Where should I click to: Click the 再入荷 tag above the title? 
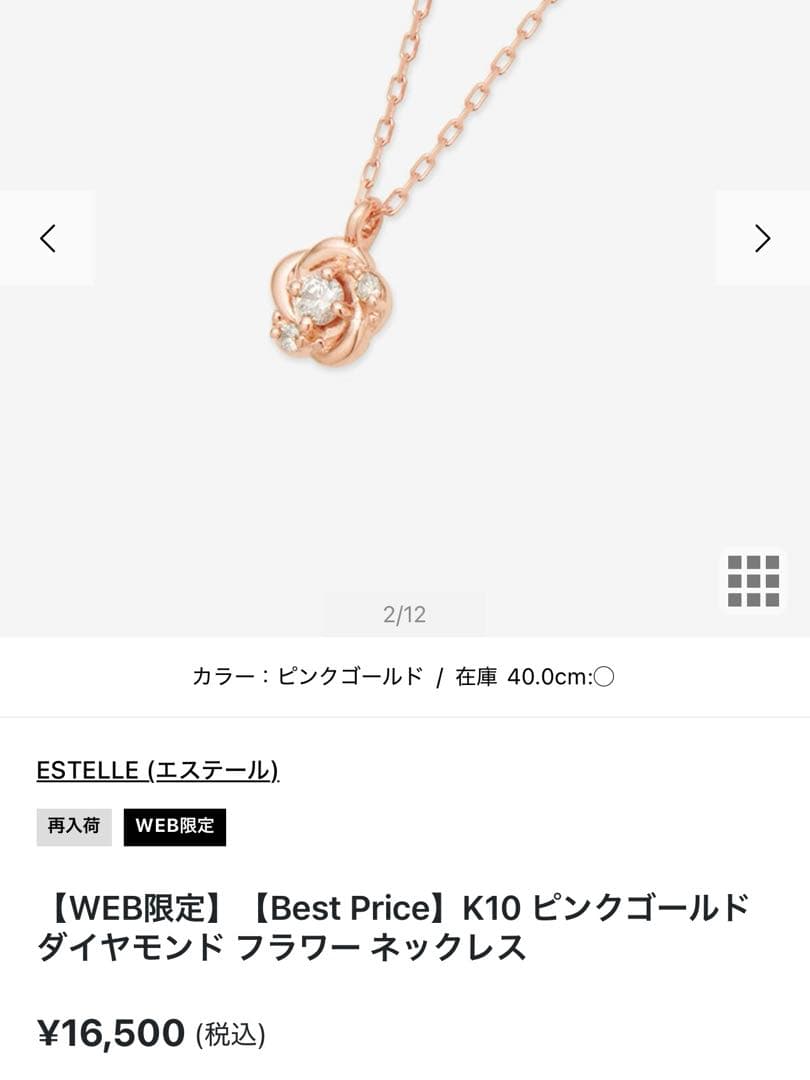pos(73,827)
